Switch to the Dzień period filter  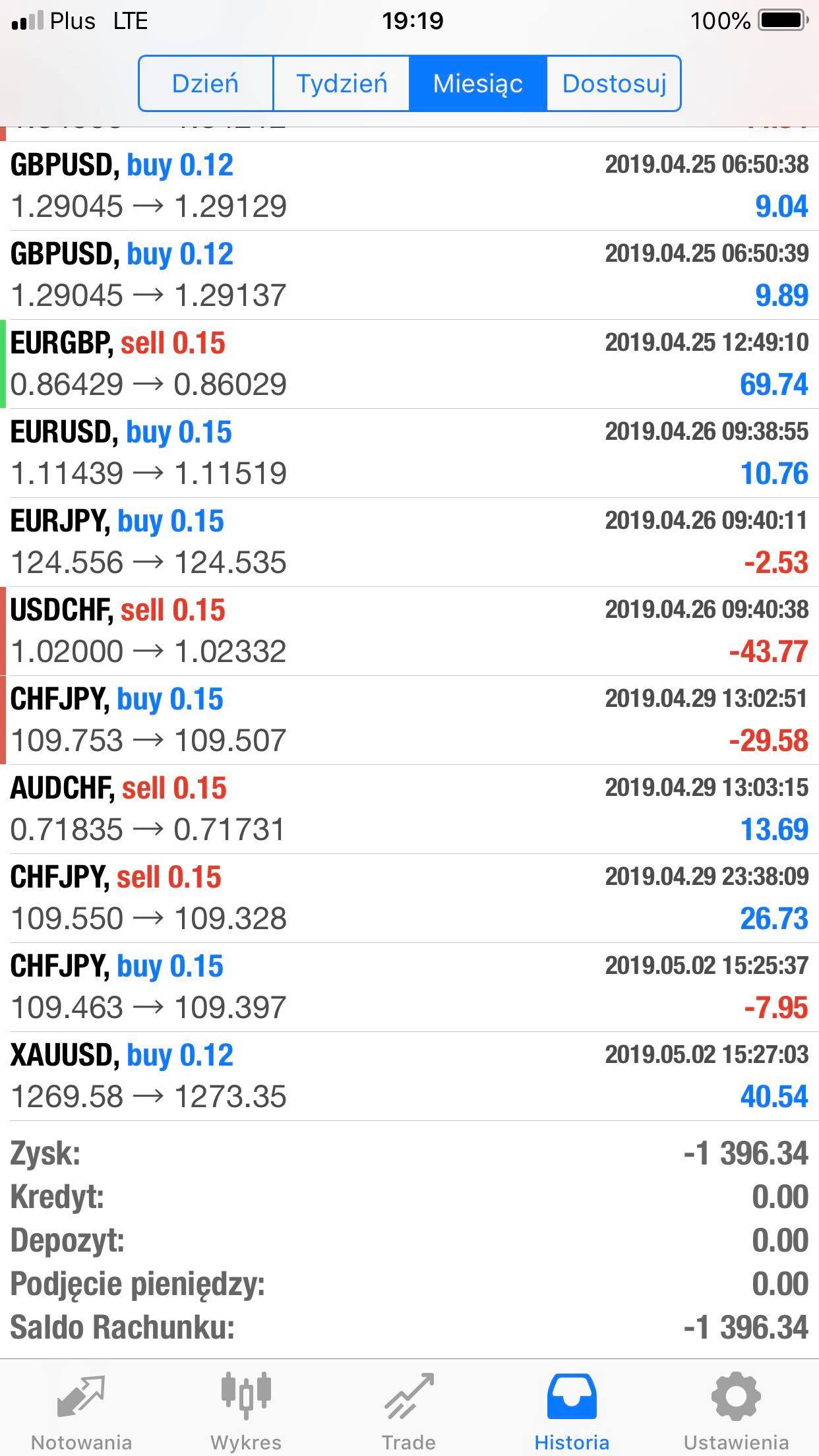click(205, 84)
